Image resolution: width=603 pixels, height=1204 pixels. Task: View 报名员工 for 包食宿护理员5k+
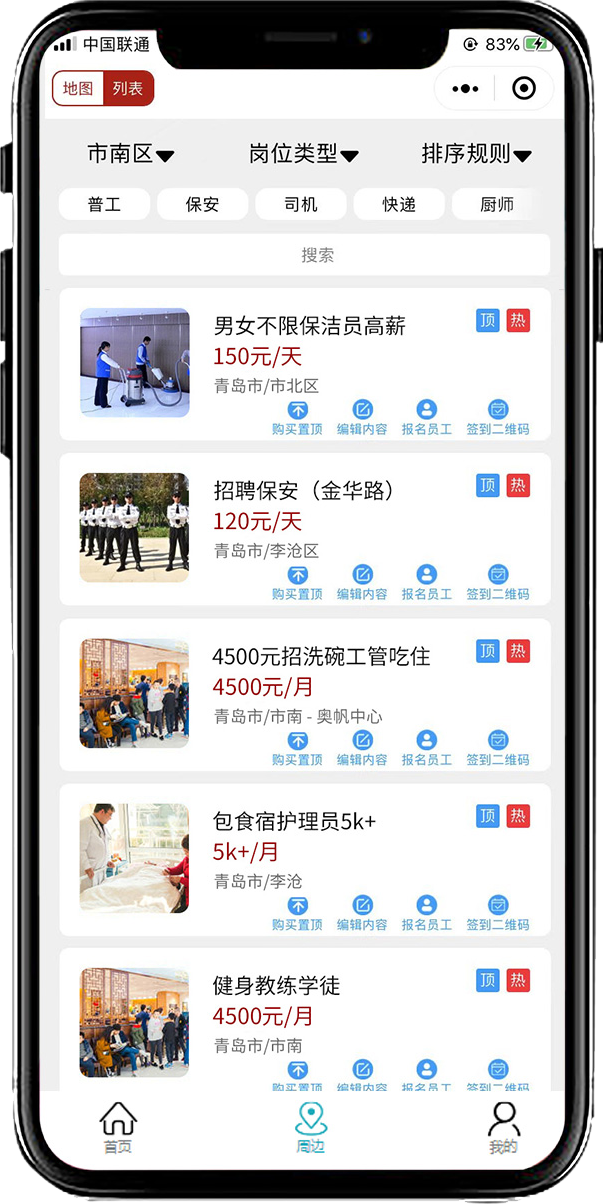tap(426, 914)
